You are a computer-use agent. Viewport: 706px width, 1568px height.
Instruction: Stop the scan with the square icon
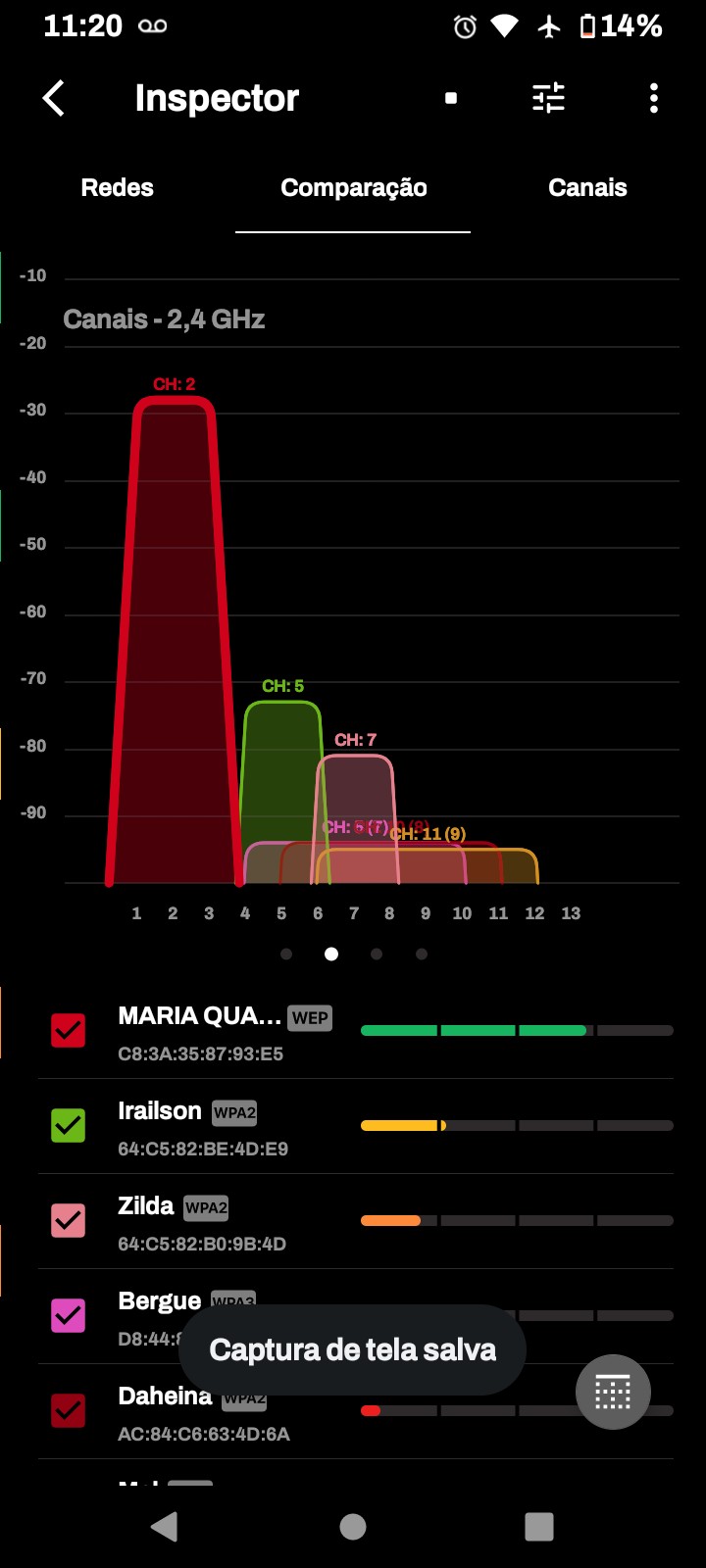(451, 98)
